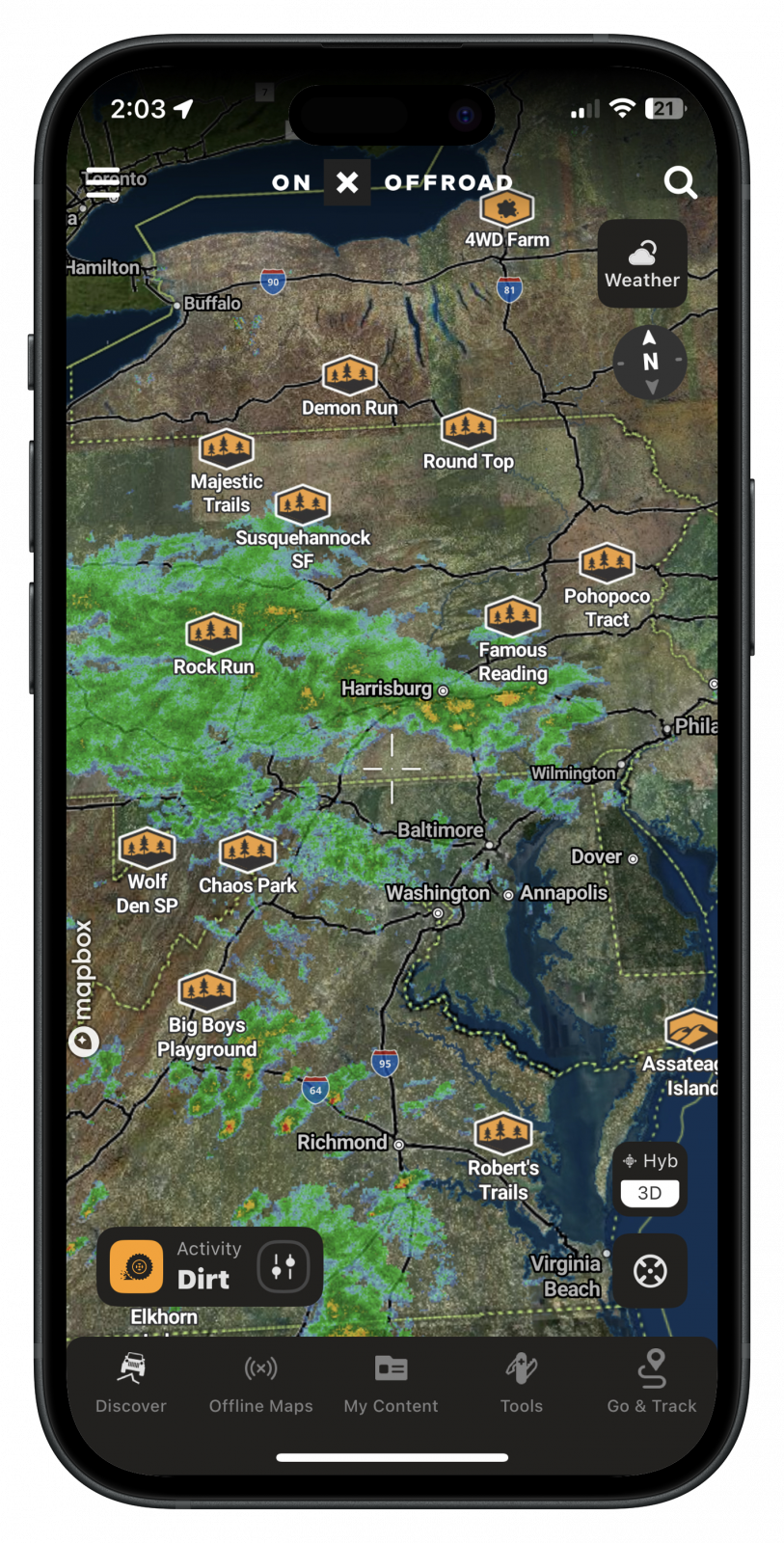The image size is (784, 1543).
Task: Switch to the 3D map view
Action: (x=649, y=1193)
